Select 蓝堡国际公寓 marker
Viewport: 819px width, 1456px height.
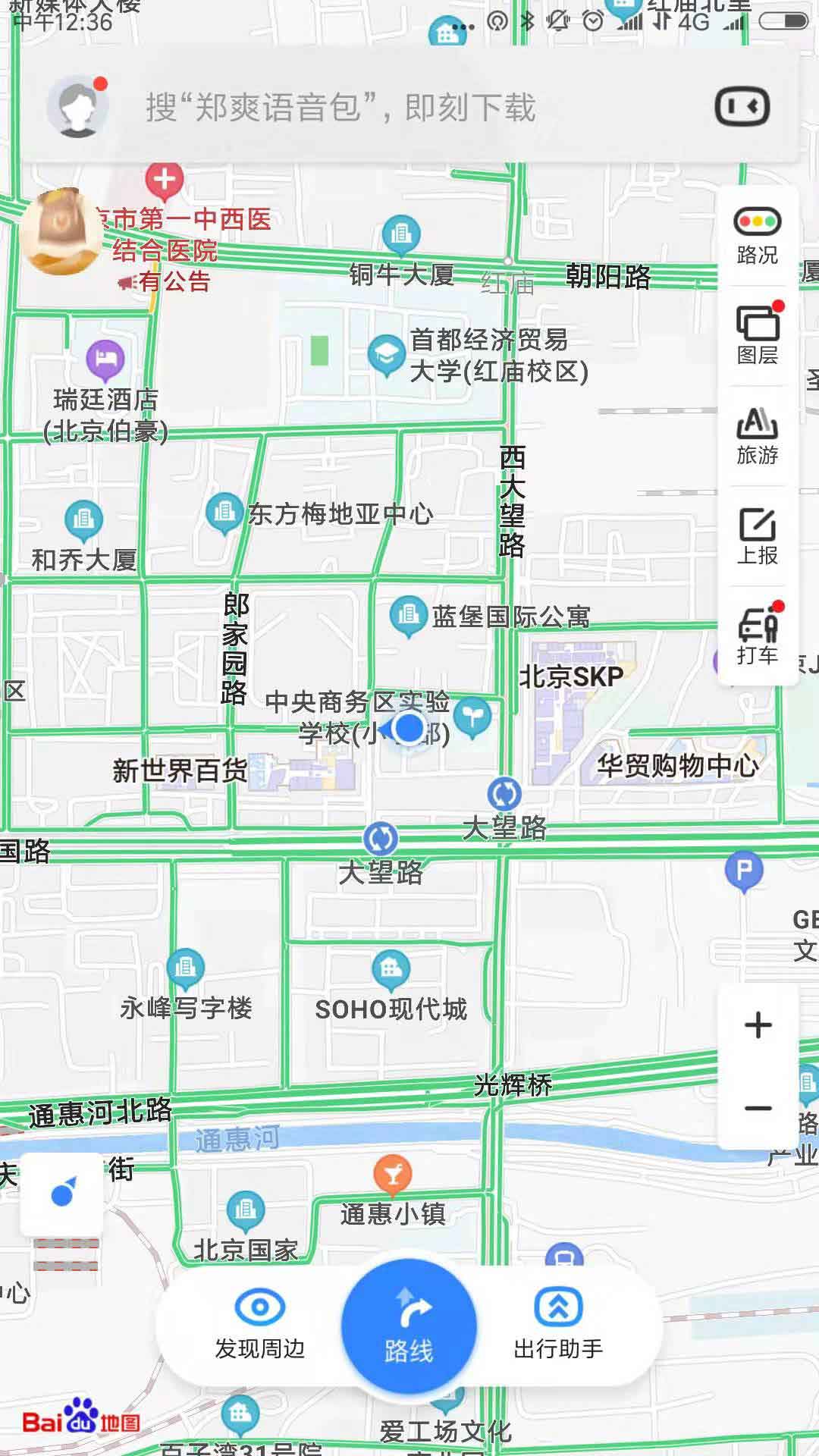coord(408,614)
